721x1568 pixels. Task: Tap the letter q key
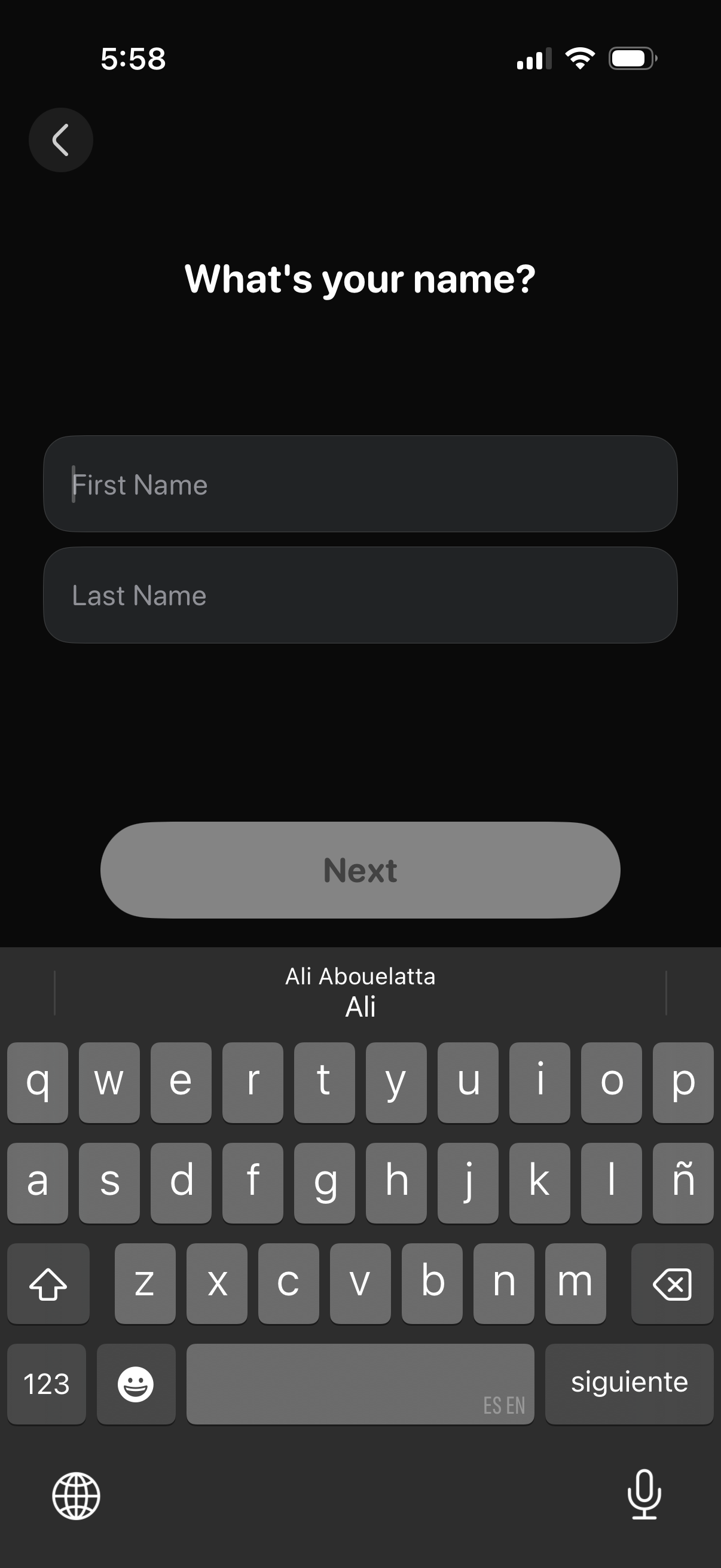tap(38, 1083)
